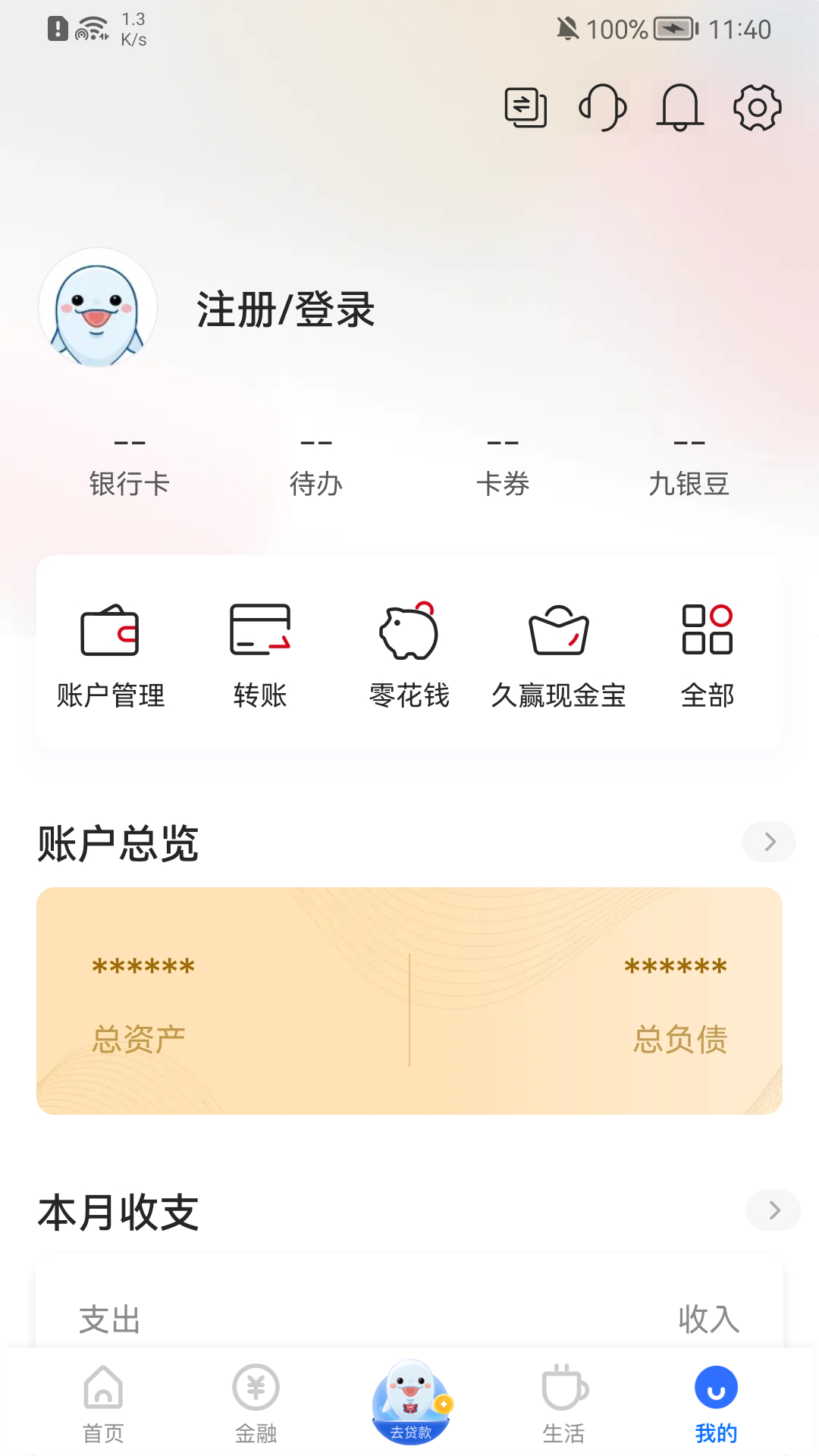Image resolution: width=819 pixels, height=1456 pixels.
Task: Expand 本月收支 details arrow
Action: pyautogui.click(x=773, y=1210)
